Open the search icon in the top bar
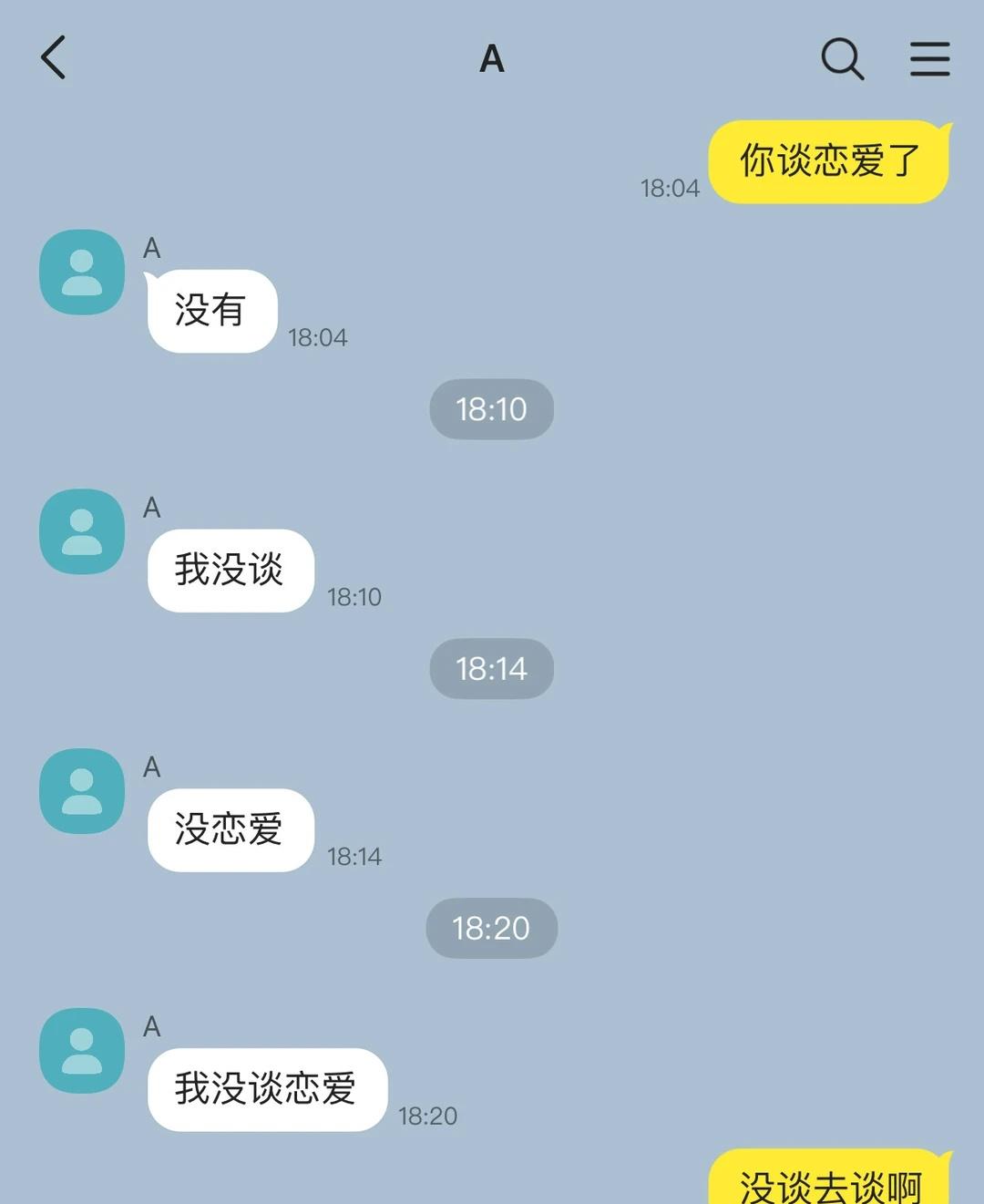Viewport: 984px width, 1204px height. [x=841, y=58]
